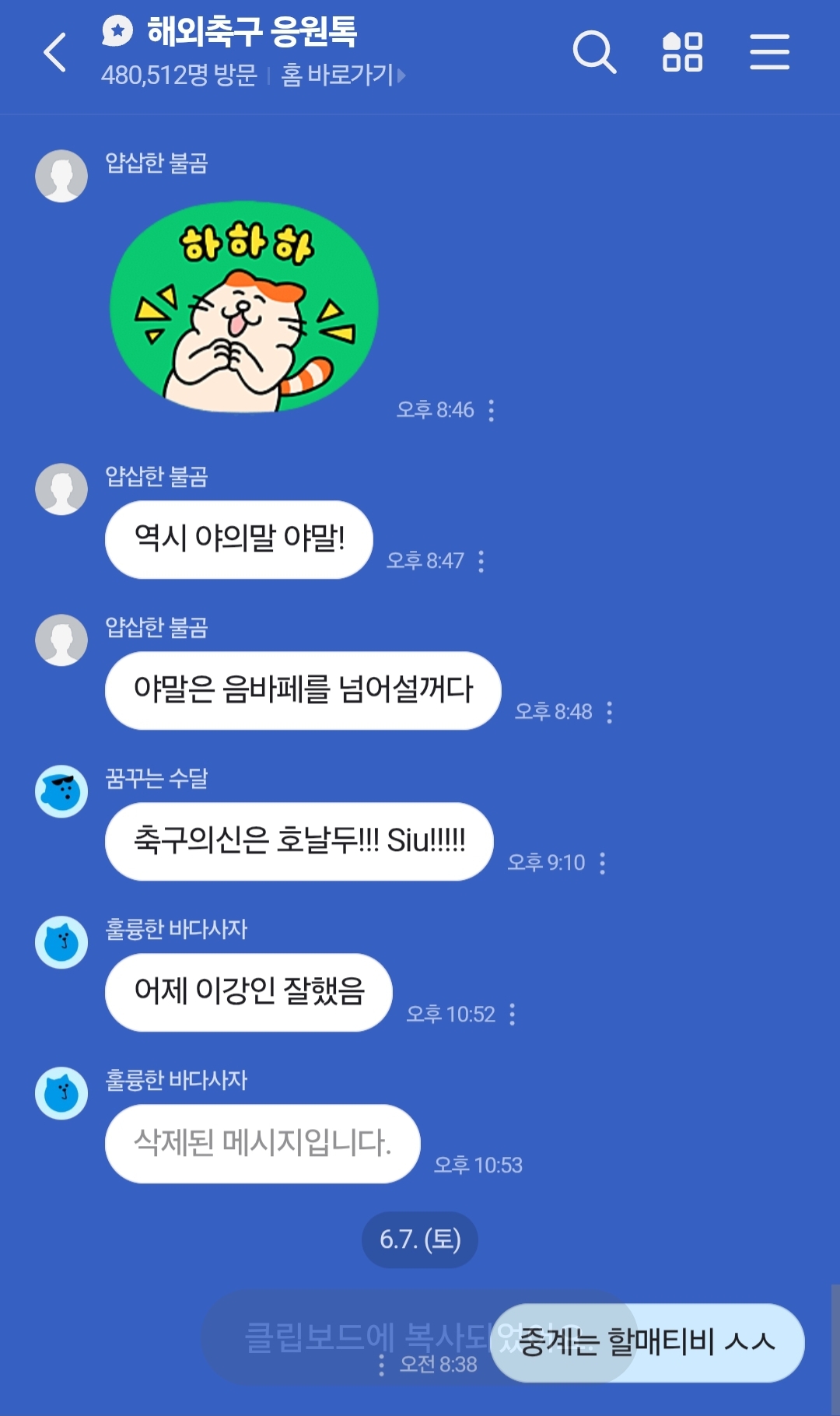840x1416 pixels.
Task: Search messages in this chat room
Action: click(594, 53)
